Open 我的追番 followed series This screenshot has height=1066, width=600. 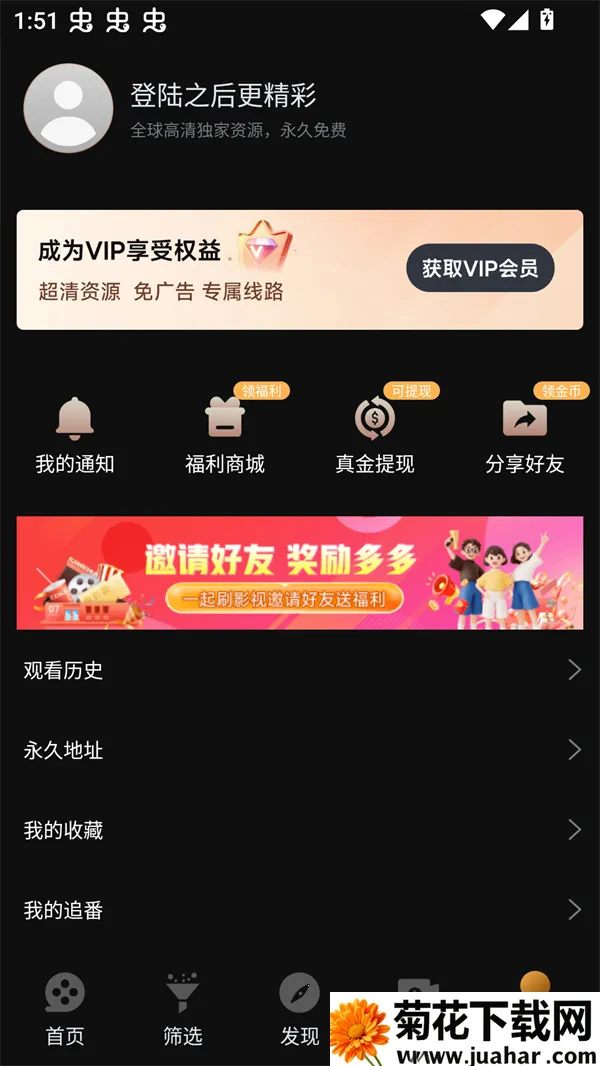300,910
